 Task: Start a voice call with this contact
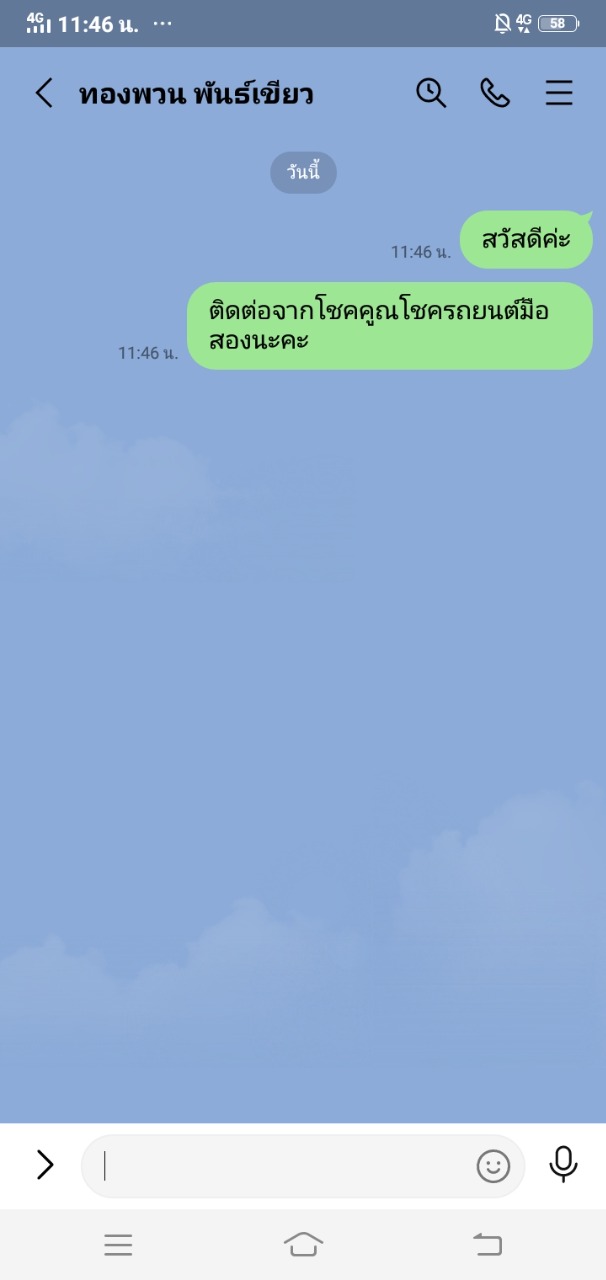click(x=495, y=93)
